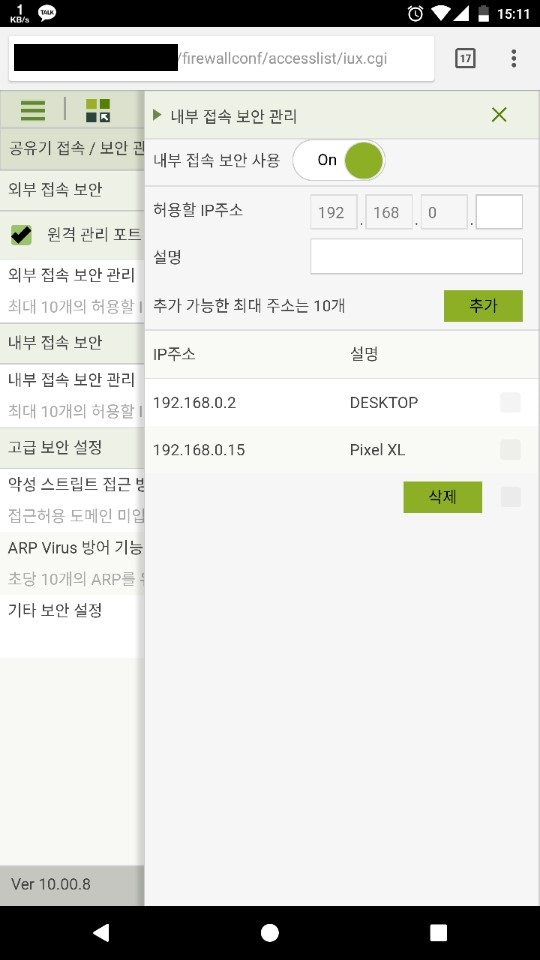Screen dimensions: 540x960
Task: Tap the 삭제 delete button
Action: point(442,497)
